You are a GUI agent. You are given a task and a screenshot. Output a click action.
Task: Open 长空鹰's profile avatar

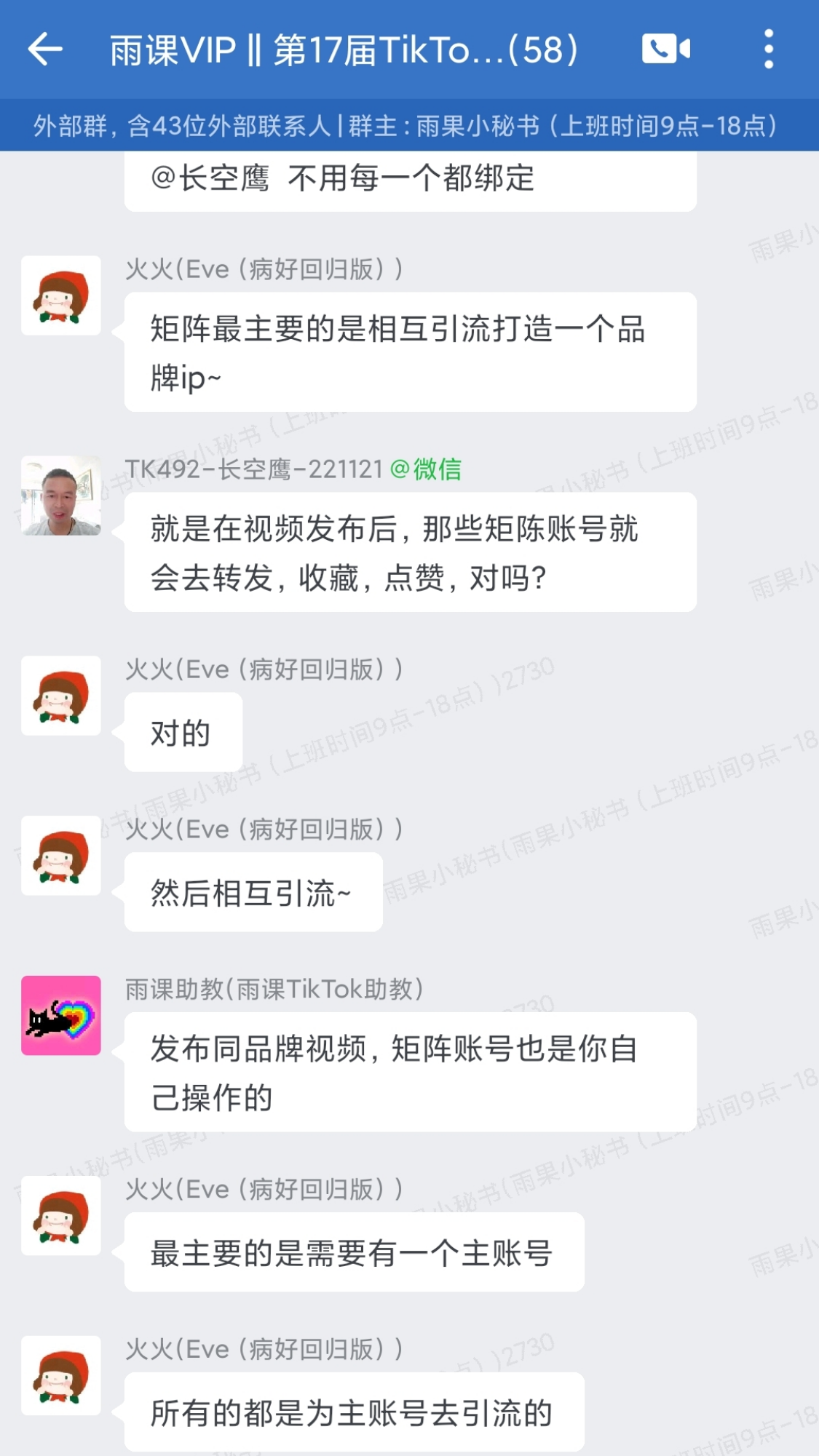61,496
